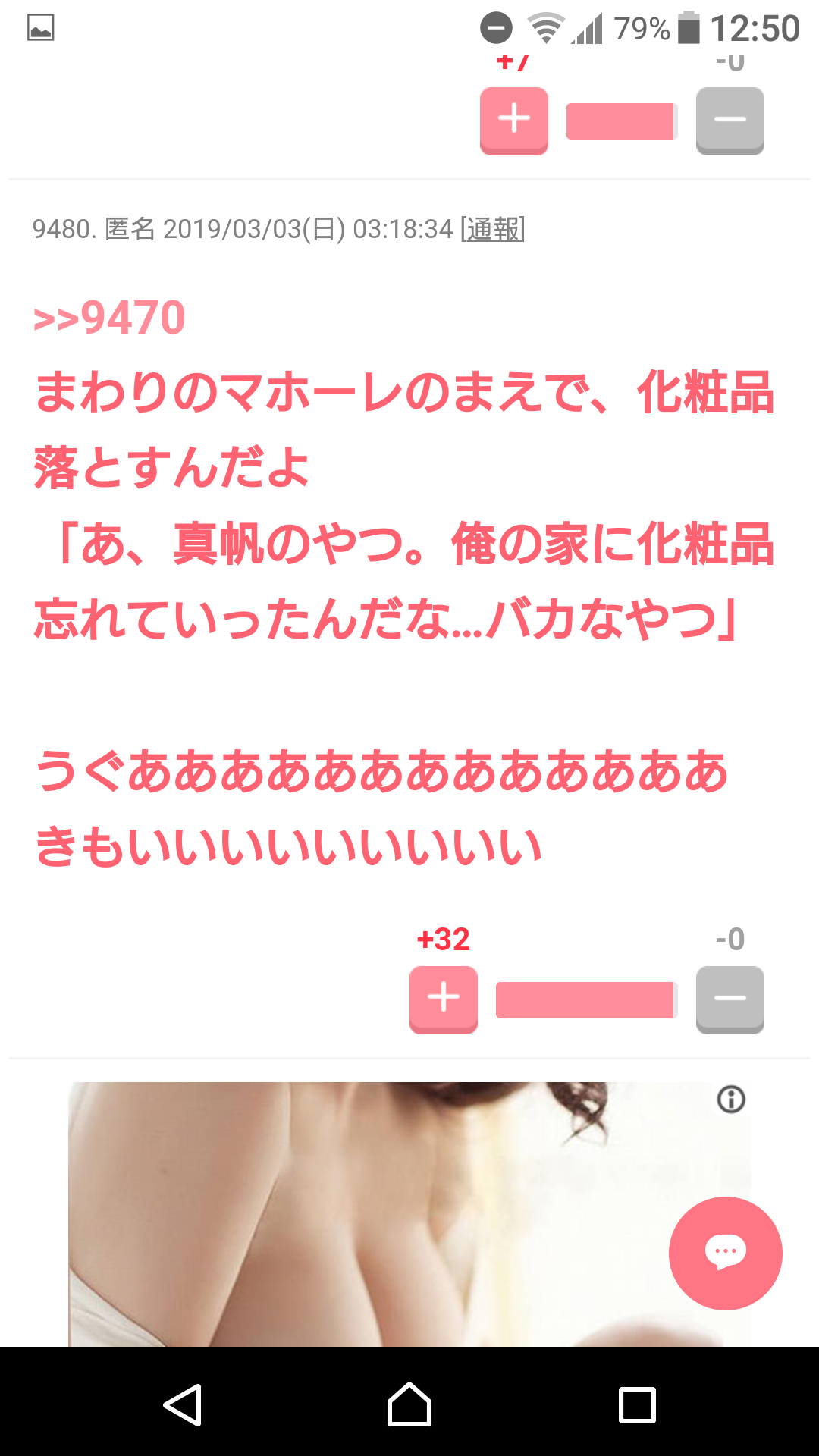The height and width of the screenshot is (1456, 819).
Task: Downvote comment 9480 with the minus button
Action: click(730, 998)
